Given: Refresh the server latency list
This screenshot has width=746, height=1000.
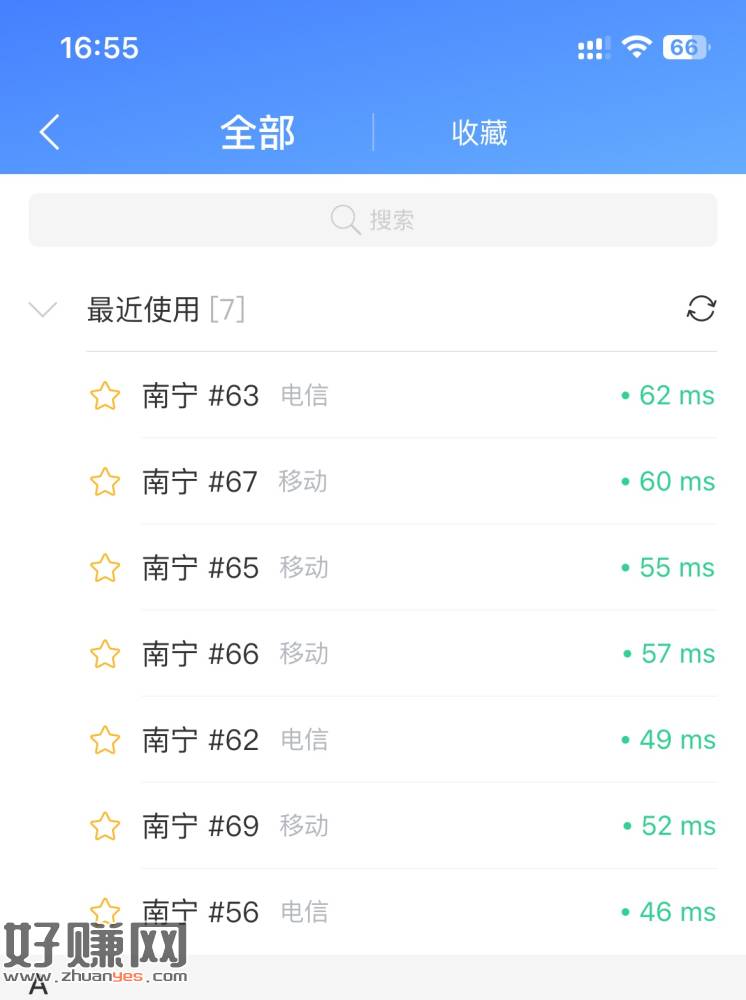Looking at the screenshot, I should 701,309.
